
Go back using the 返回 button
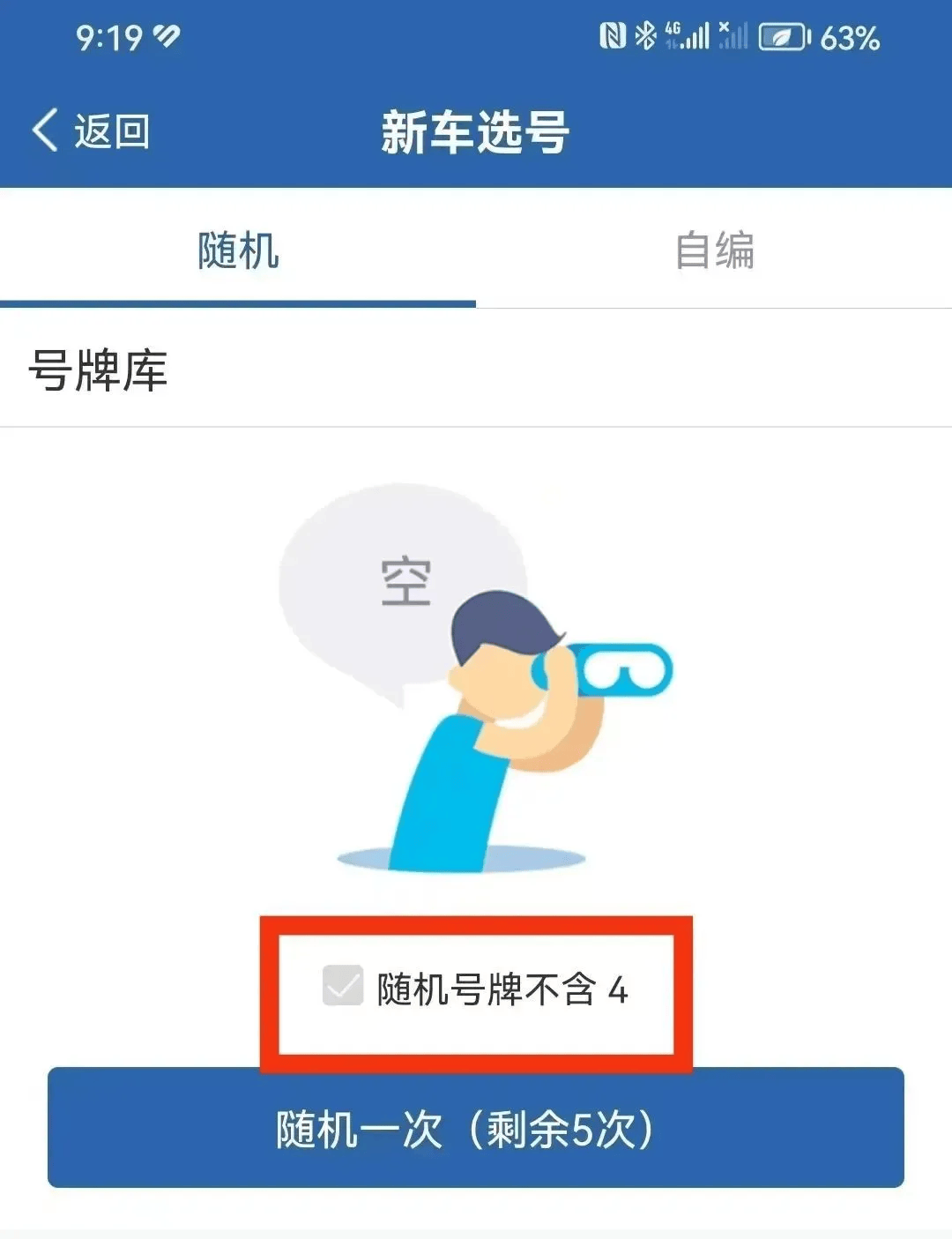(92, 132)
